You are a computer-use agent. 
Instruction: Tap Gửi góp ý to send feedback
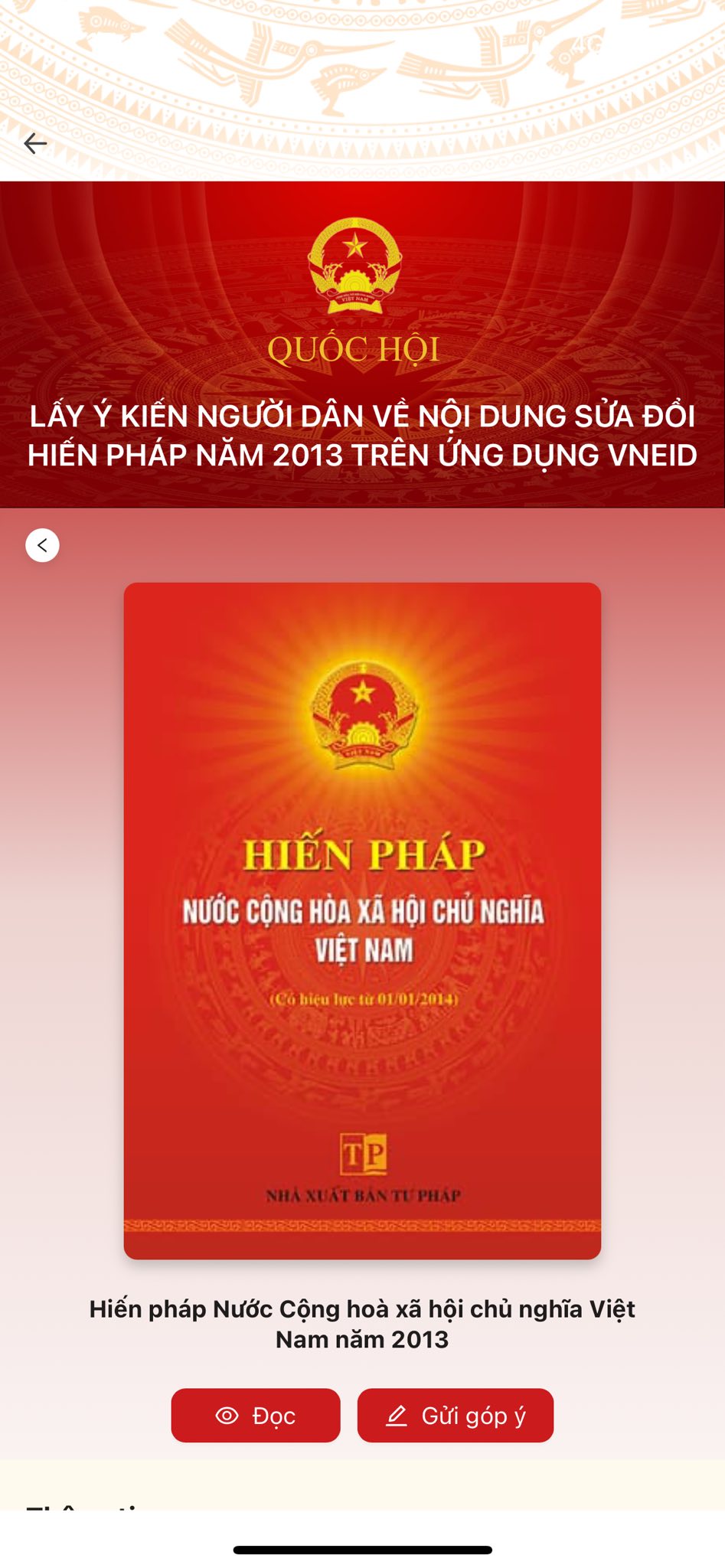[456, 1416]
